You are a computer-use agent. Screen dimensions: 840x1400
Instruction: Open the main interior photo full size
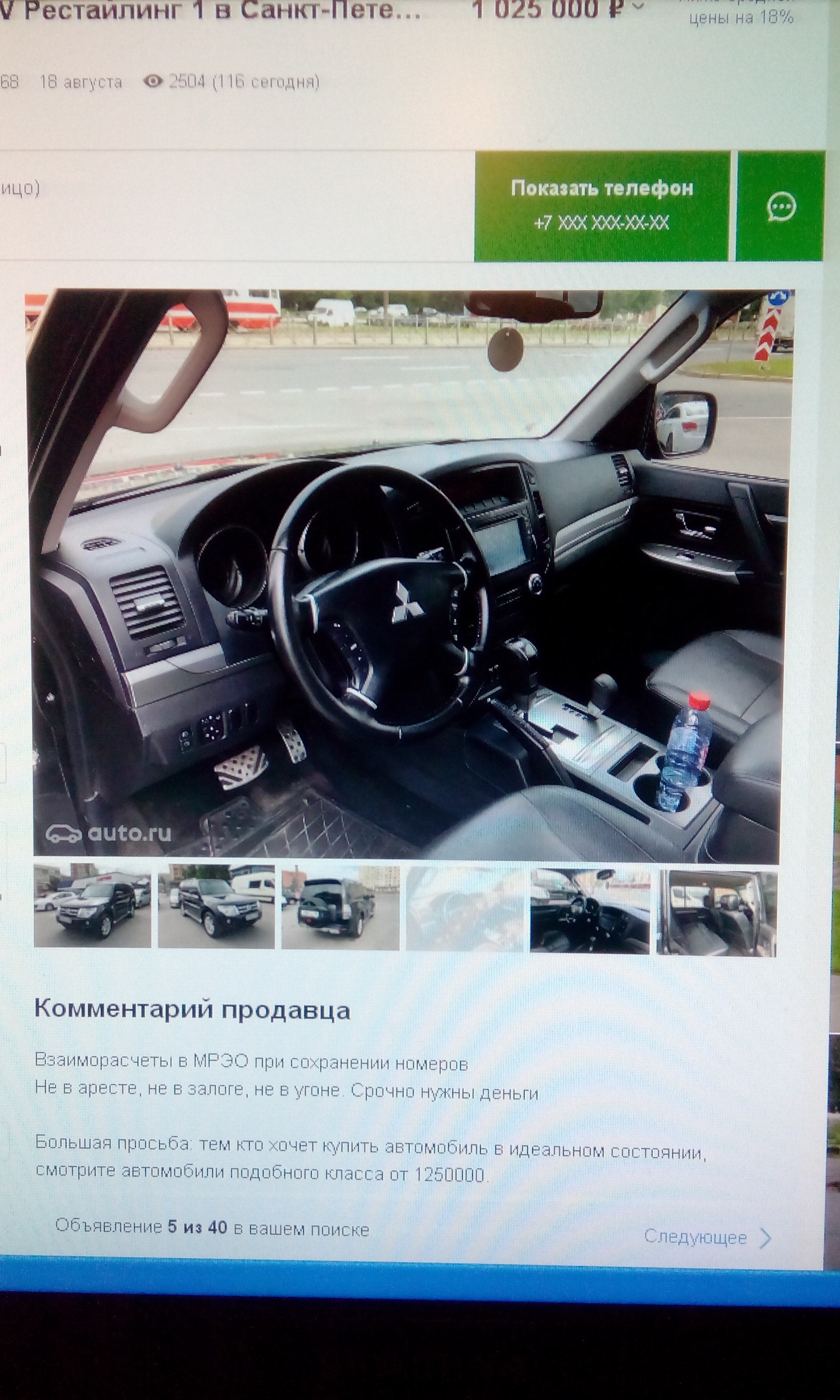[406, 574]
